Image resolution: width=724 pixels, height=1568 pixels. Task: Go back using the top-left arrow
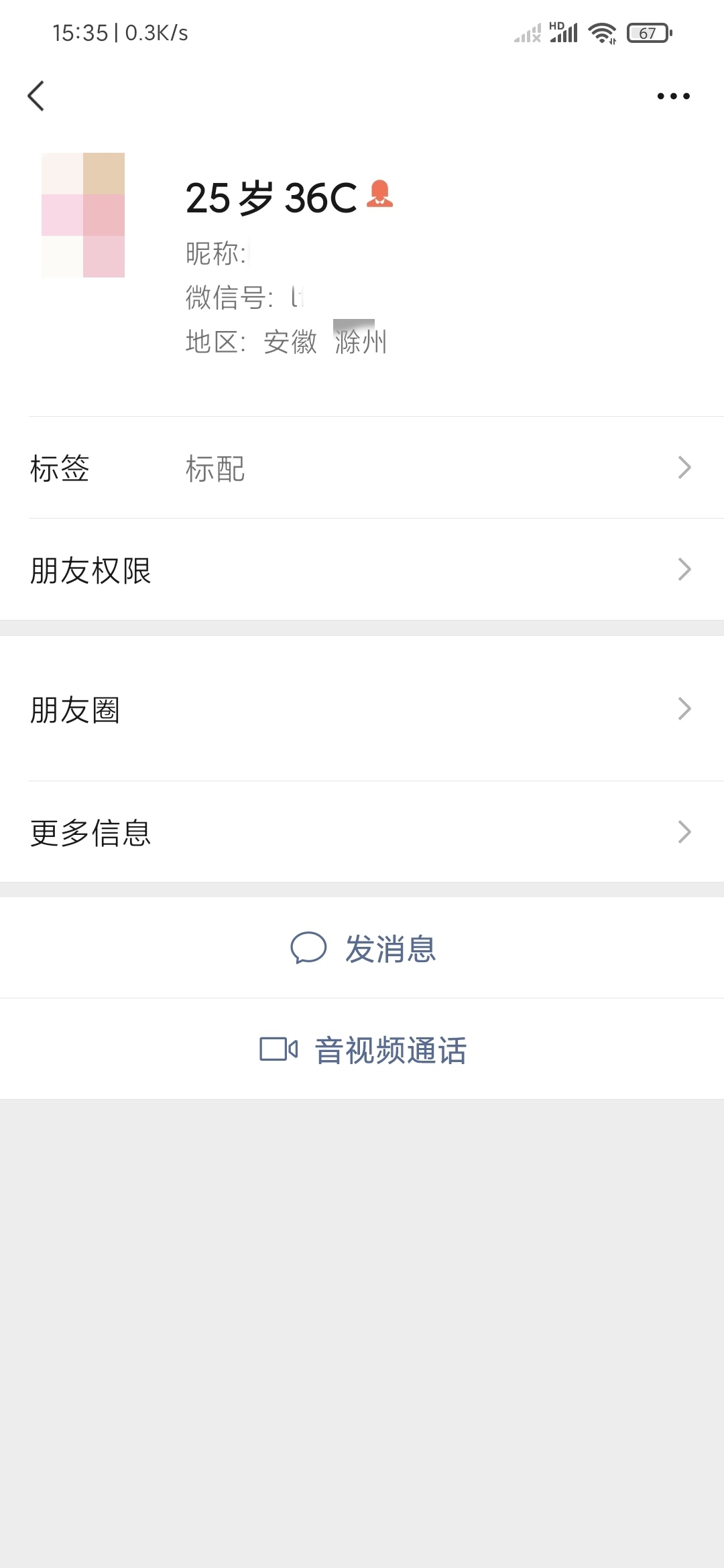(36, 96)
